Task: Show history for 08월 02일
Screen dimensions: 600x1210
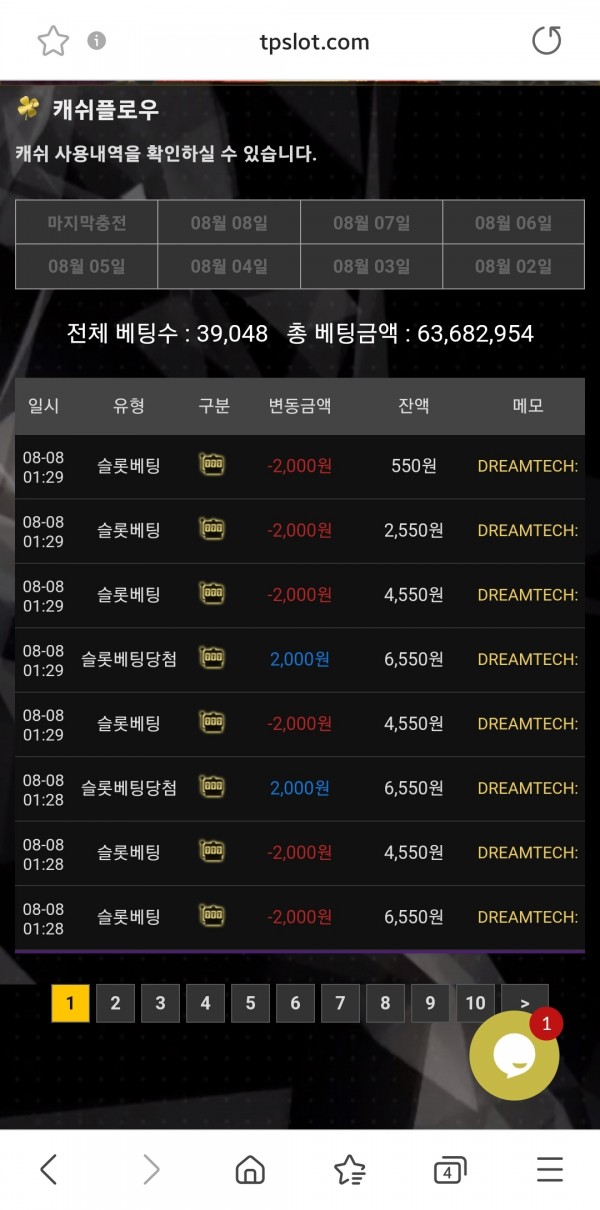Action: pyautogui.click(x=513, y=266)
